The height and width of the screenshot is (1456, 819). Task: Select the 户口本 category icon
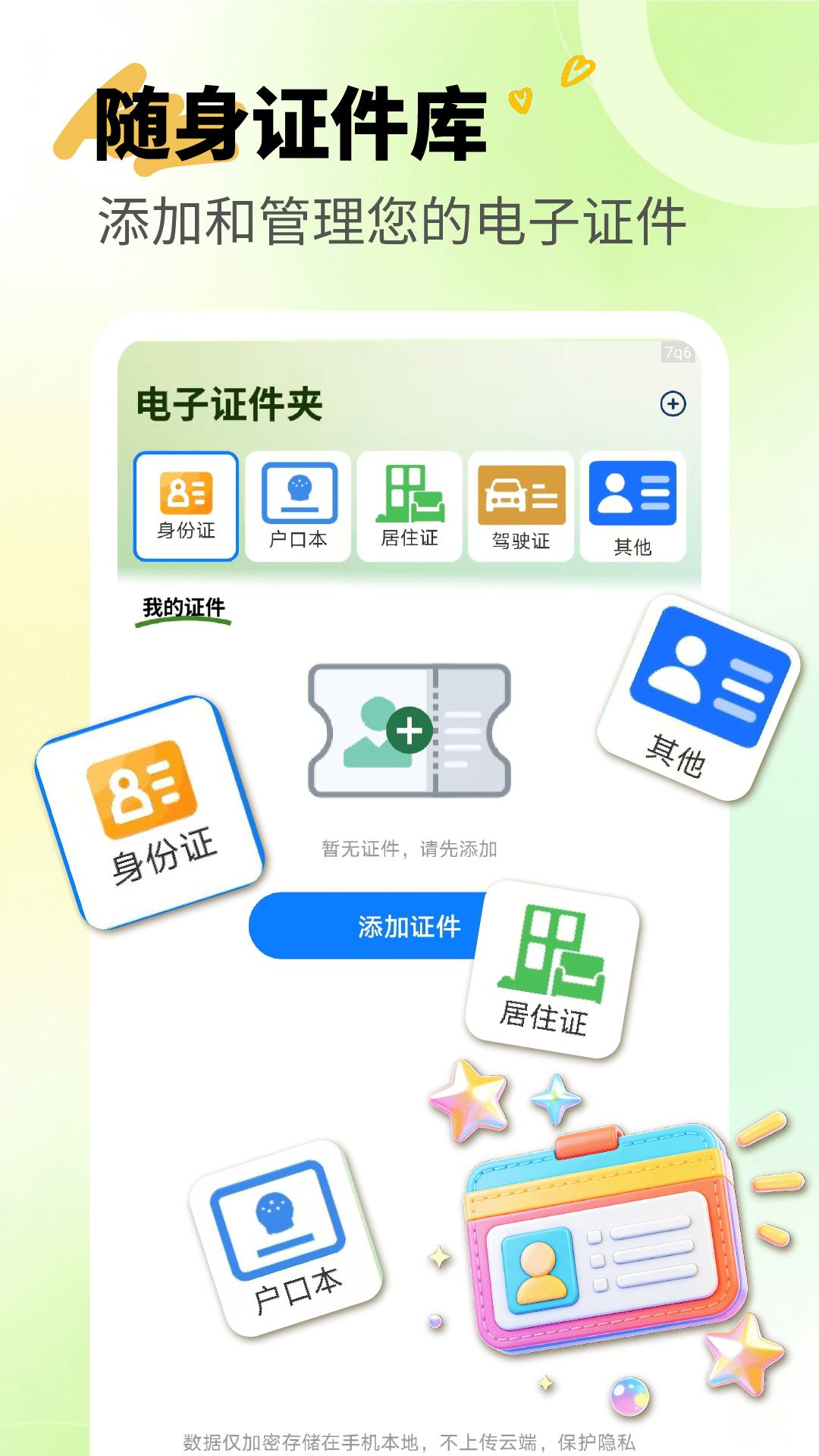[x=297, y=504]
